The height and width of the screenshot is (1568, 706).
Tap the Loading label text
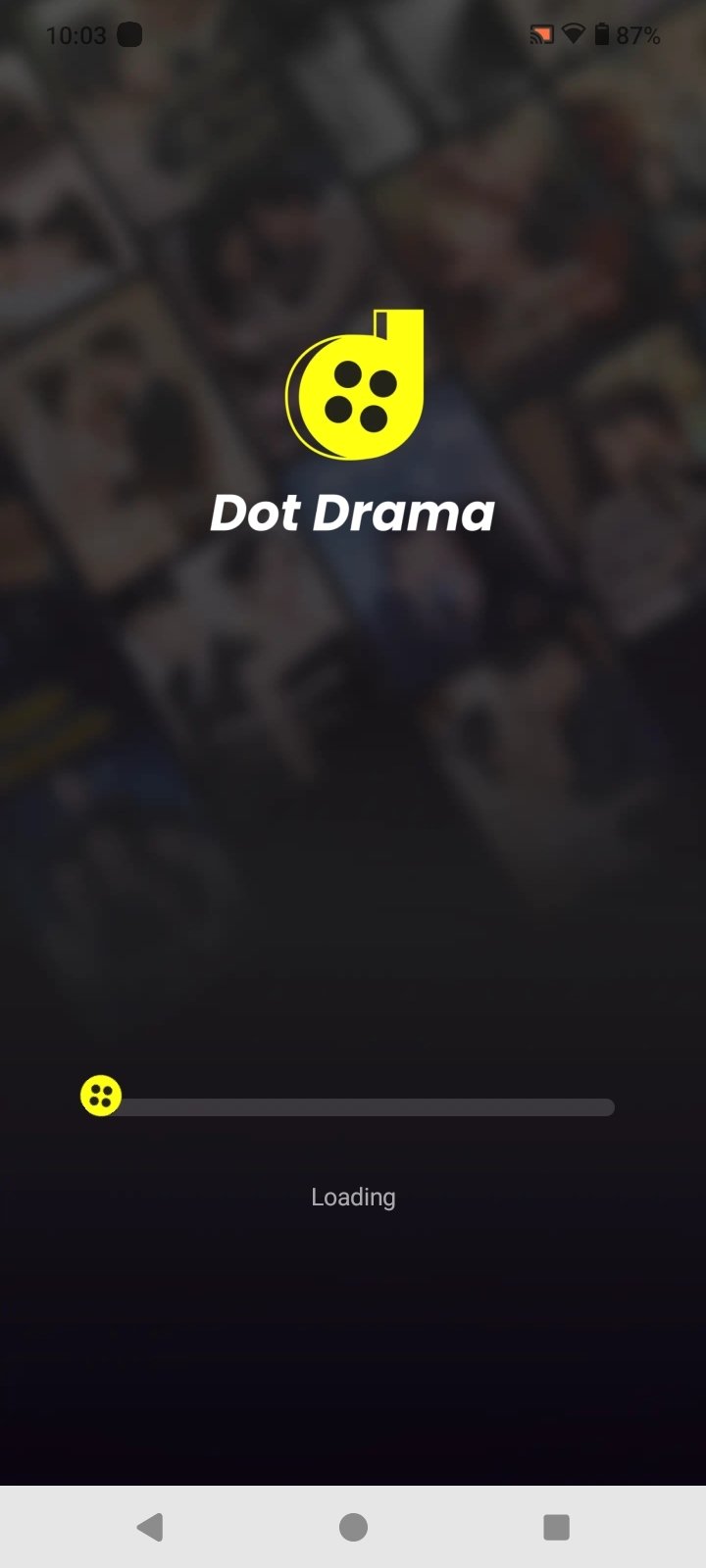[352, 1197]
